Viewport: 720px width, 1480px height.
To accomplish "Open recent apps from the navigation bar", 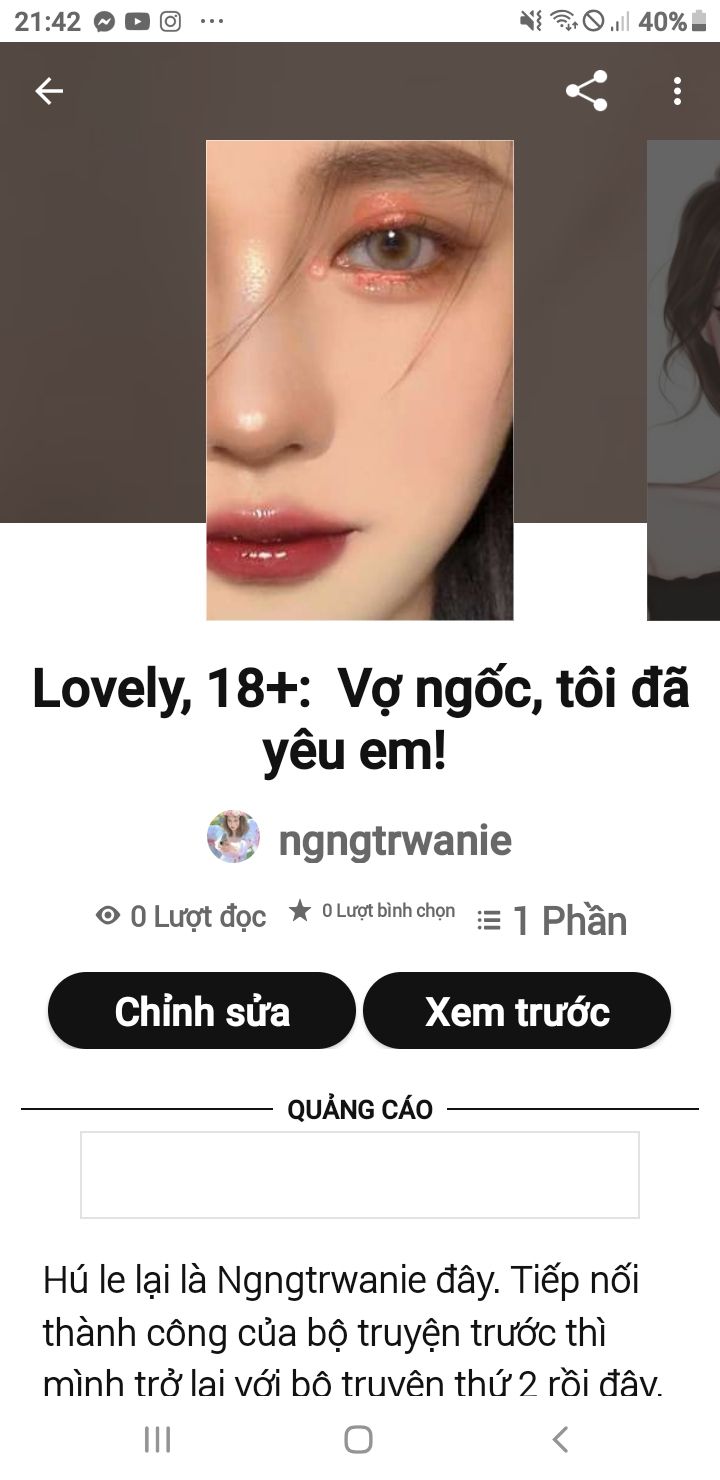I will click(x=158, y=1439).
